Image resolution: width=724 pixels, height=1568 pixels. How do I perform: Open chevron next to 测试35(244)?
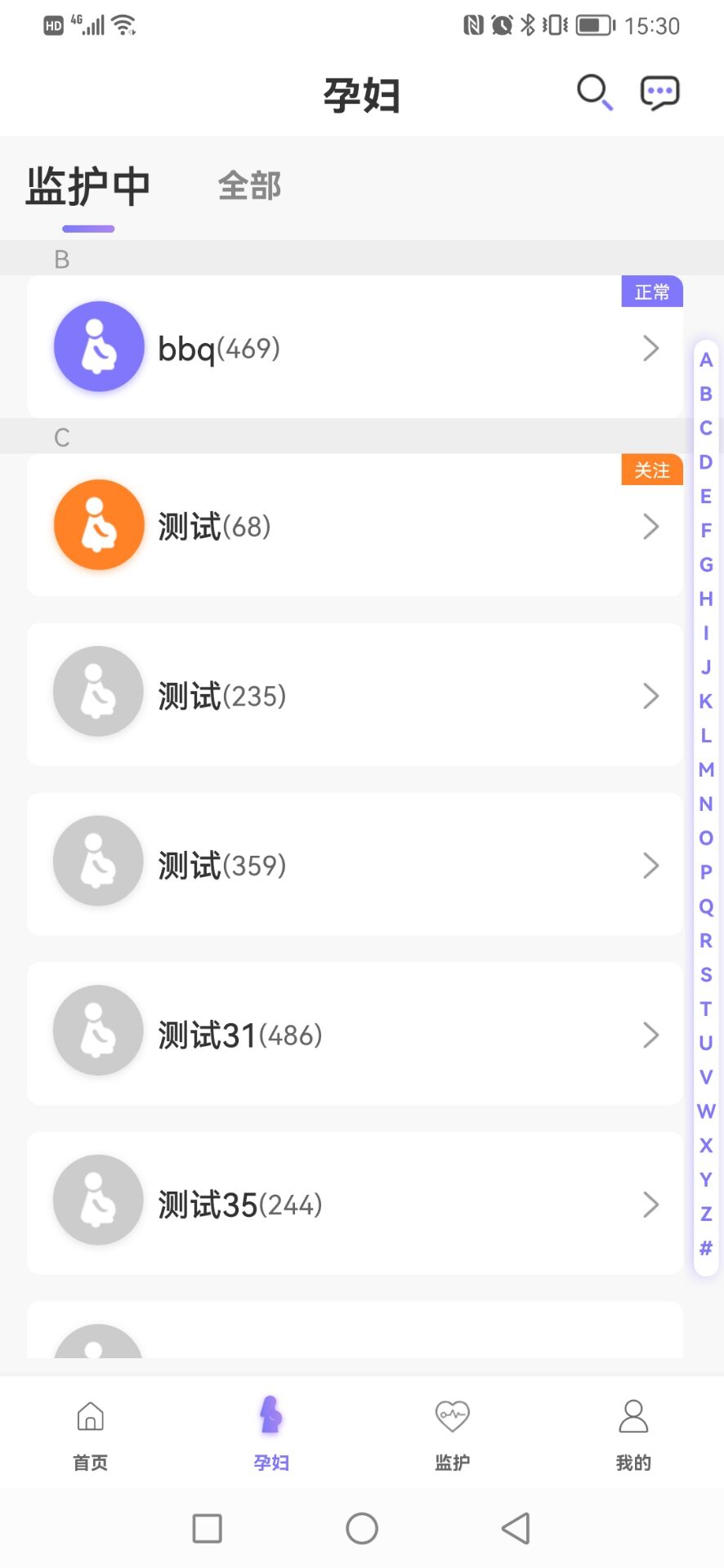(651, 1204)
